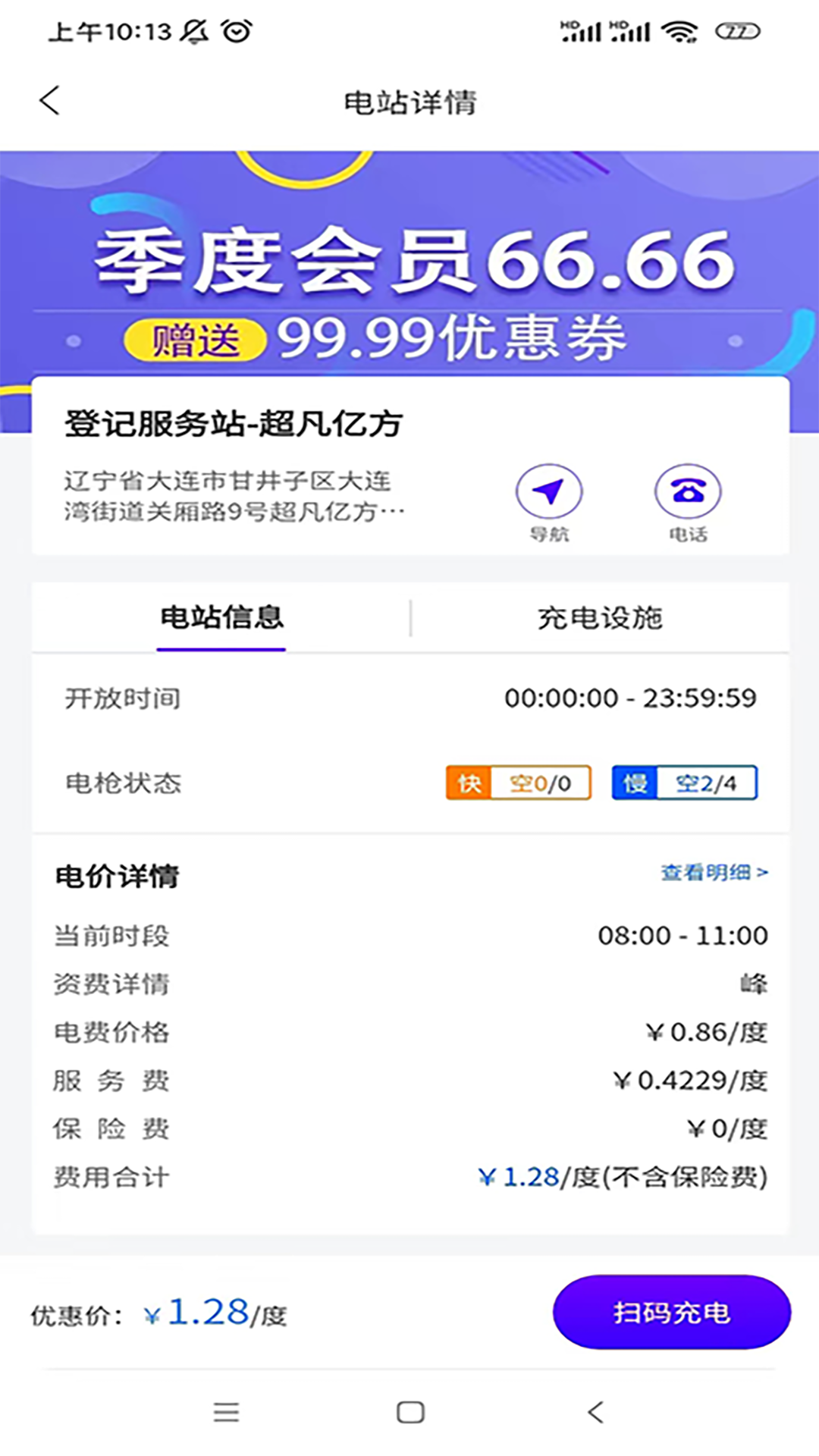
Task: Switch to the 充电设施 tab
Action: (598, 618)
